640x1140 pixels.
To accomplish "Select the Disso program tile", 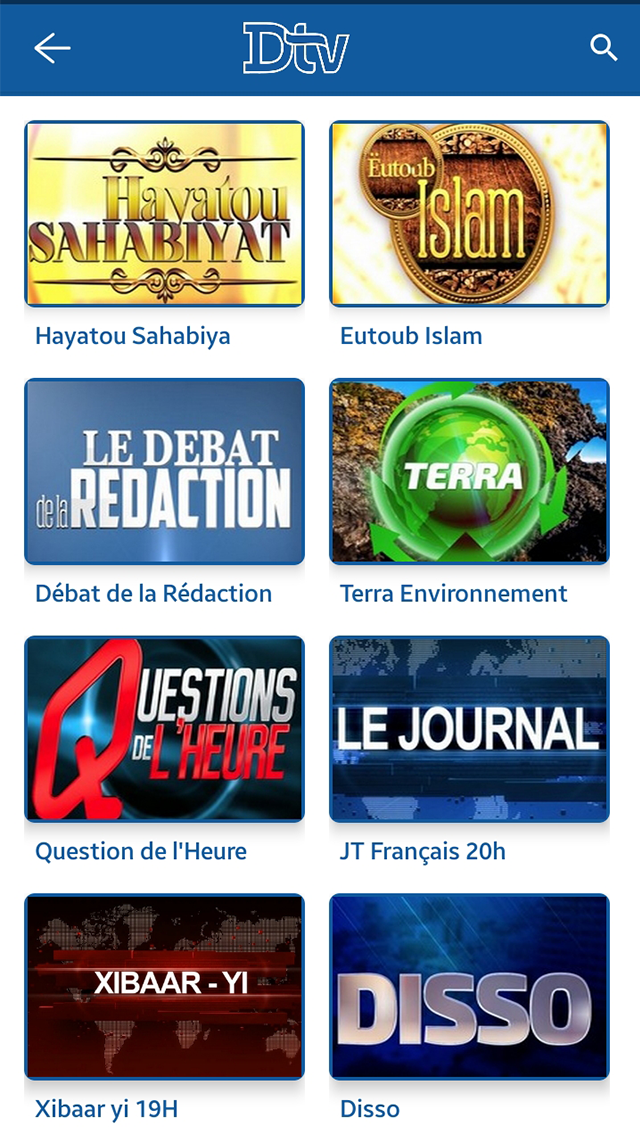I will click(469, 986).
